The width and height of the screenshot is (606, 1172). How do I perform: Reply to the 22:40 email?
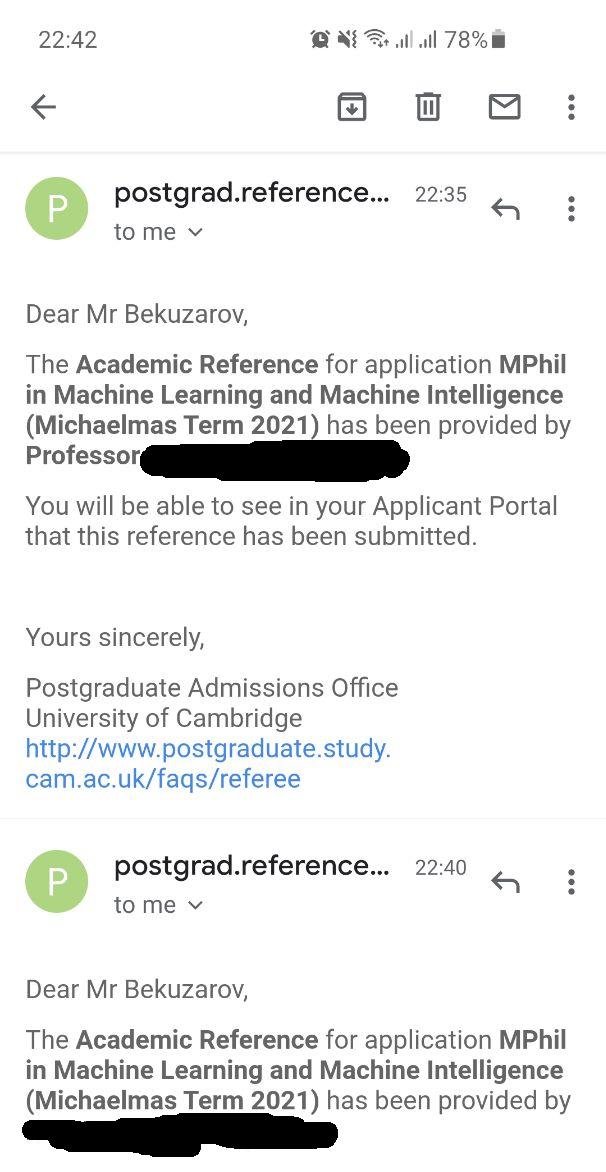pyautogui.click(x=505, y=882)
